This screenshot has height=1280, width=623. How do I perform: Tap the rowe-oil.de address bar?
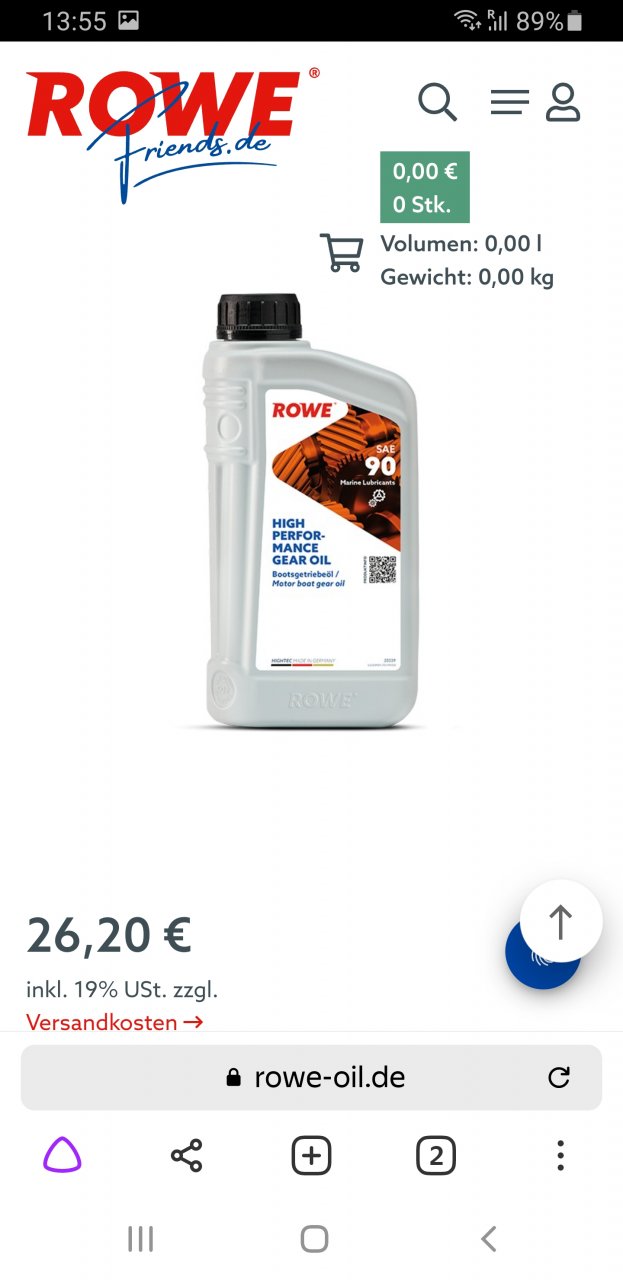(x=311, y=1077)
